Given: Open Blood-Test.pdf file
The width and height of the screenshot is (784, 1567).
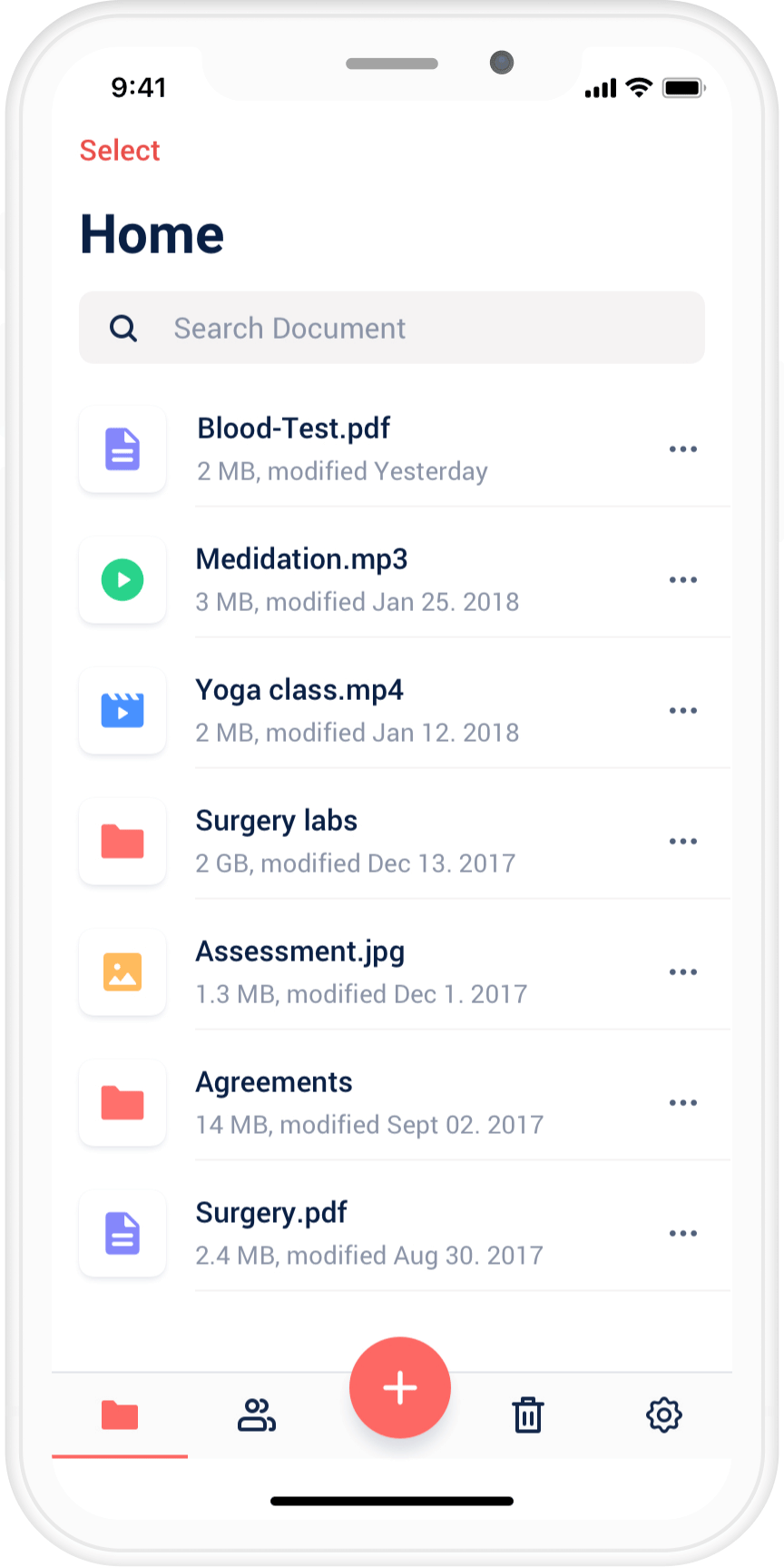Looking at the screenshot, I should (x=405, y=449).
